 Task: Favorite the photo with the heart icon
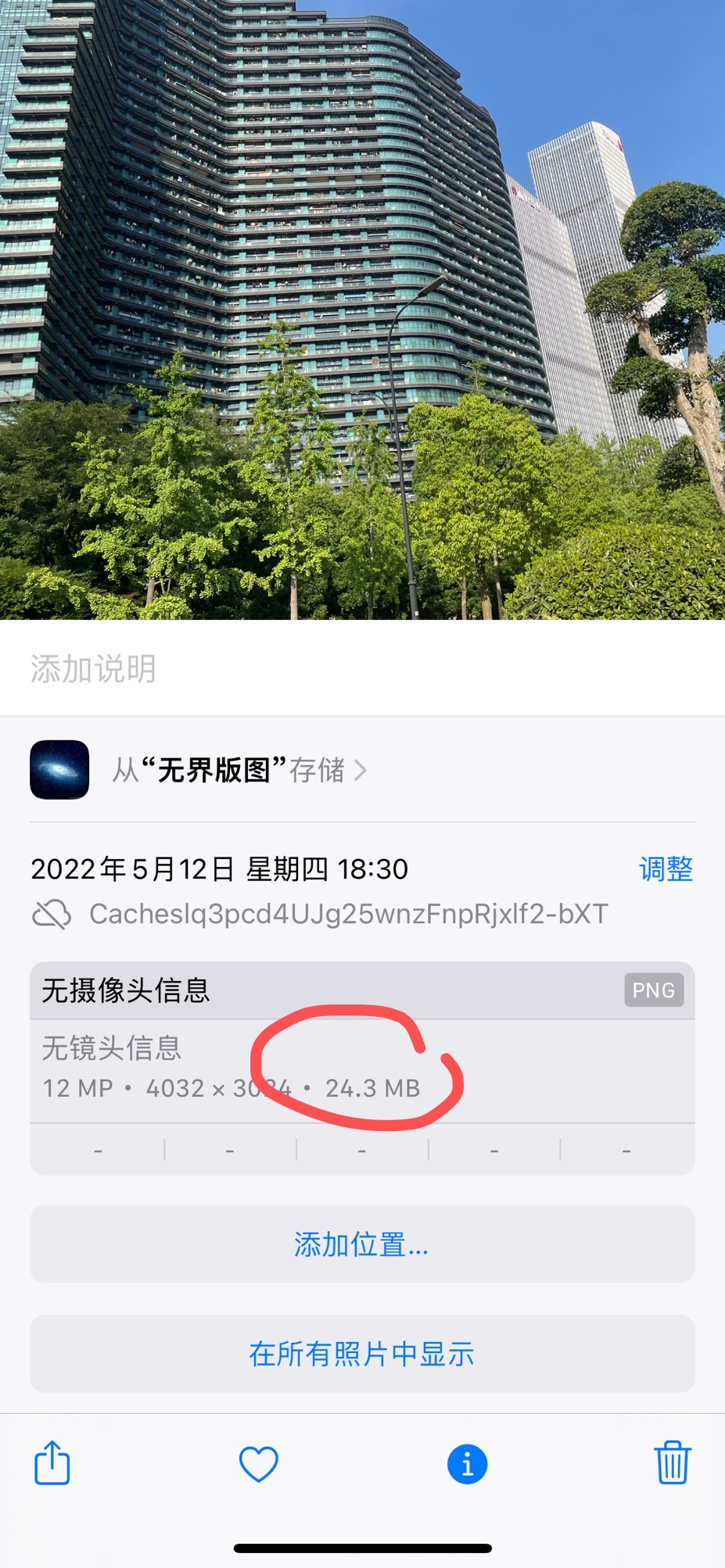(x=259, y=1464)
